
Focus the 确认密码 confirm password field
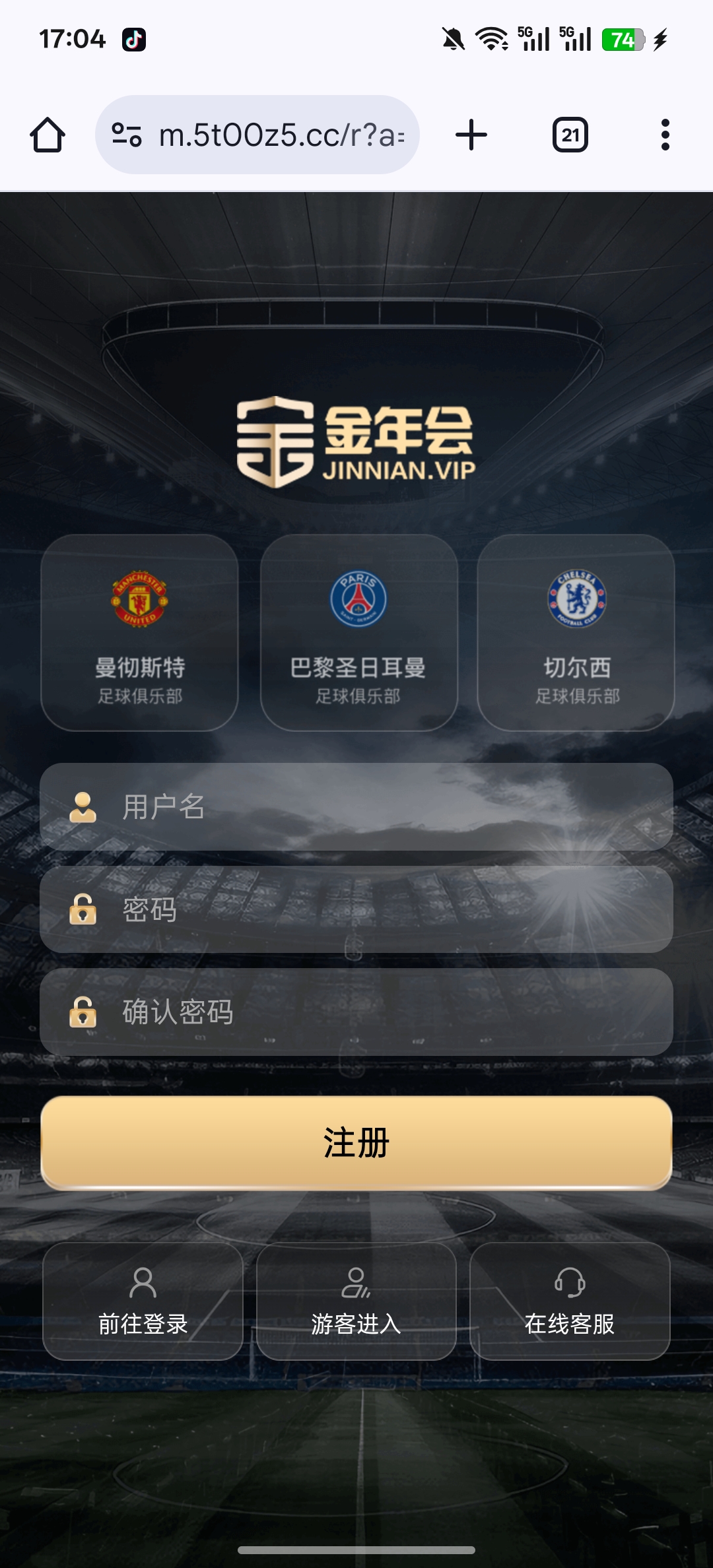pos(356,1012)
